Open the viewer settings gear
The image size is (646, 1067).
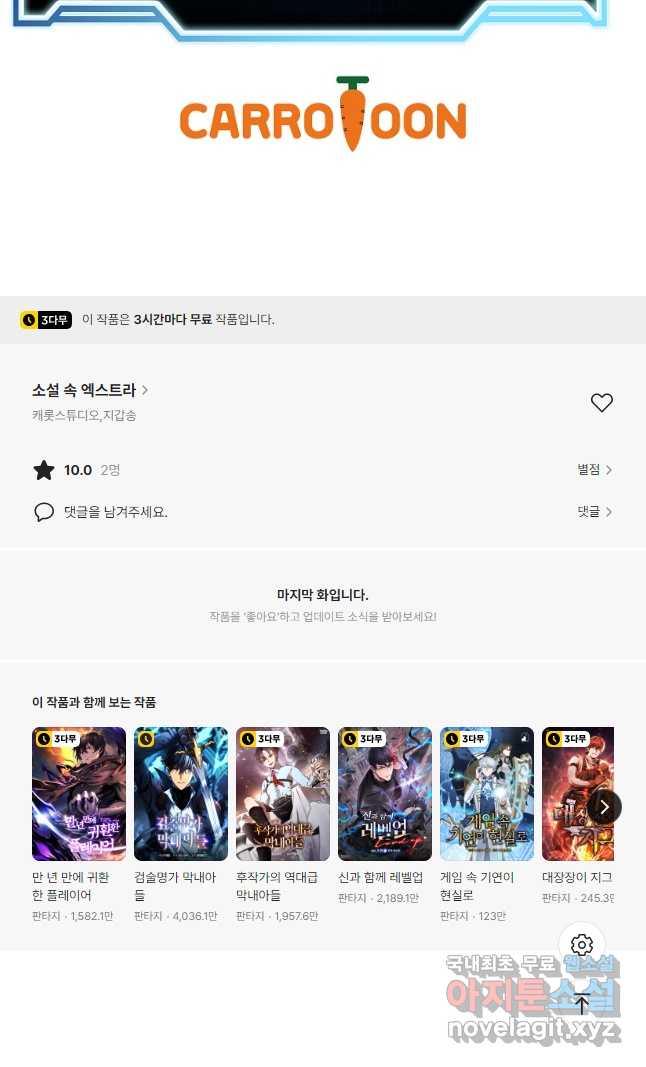(x=582, y=945)
